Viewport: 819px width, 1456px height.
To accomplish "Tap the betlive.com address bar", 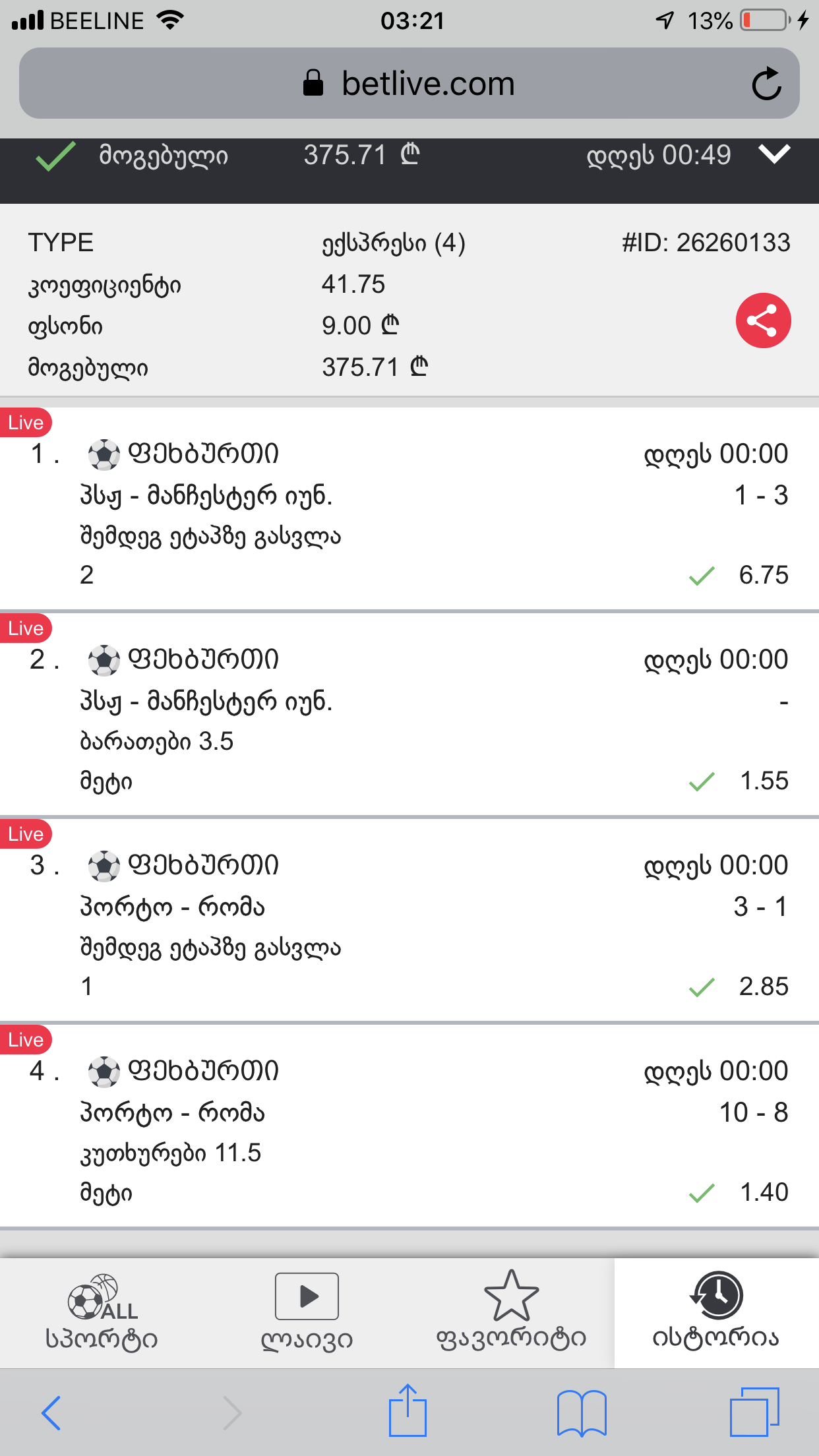I will click(409, 84).
